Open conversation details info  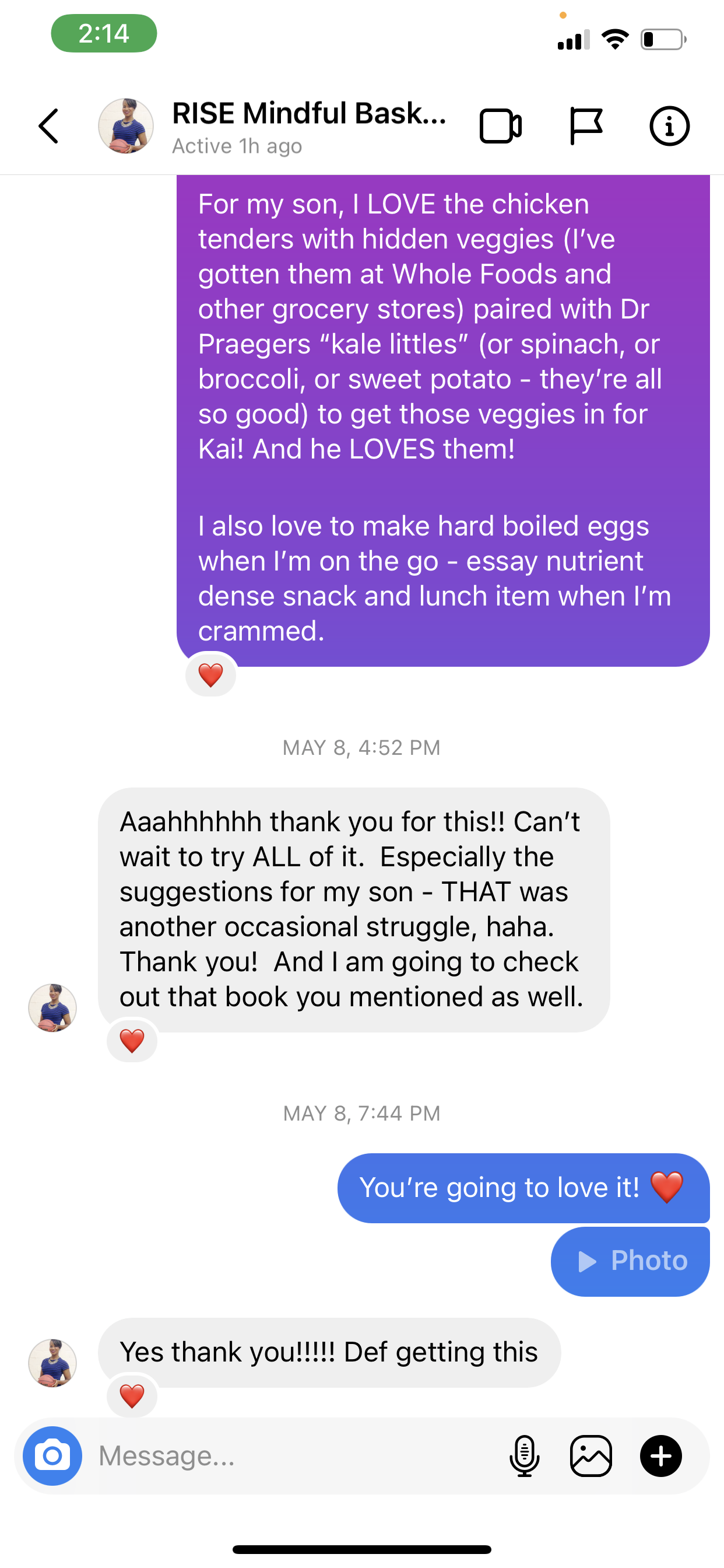669,126
